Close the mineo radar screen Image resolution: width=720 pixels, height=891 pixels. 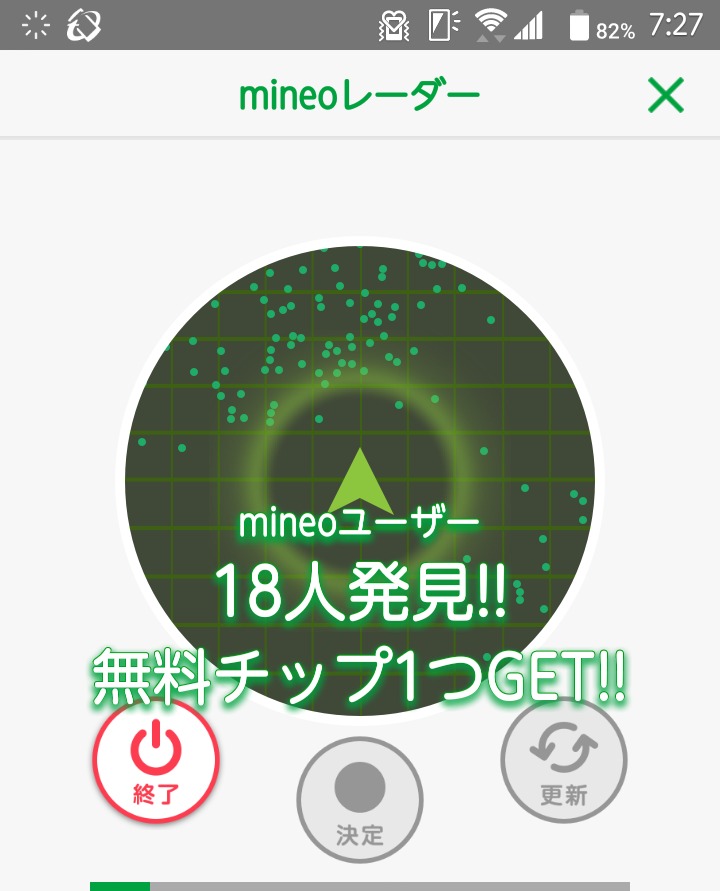[x=665, y=96]
